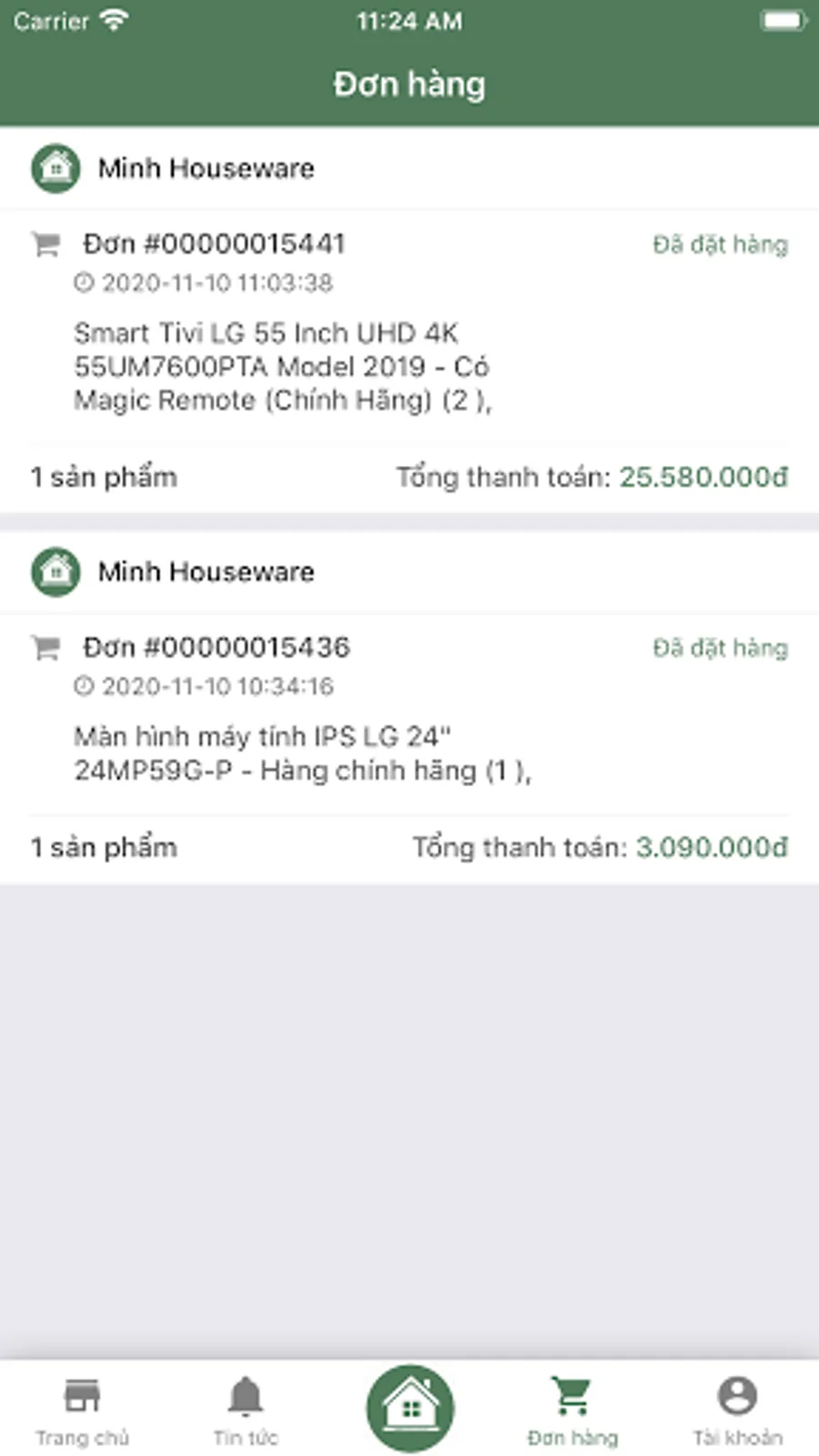Tap the central green home button in navbar
This screenshot has height=1456, width=819.
click(x=409, y=1405)
